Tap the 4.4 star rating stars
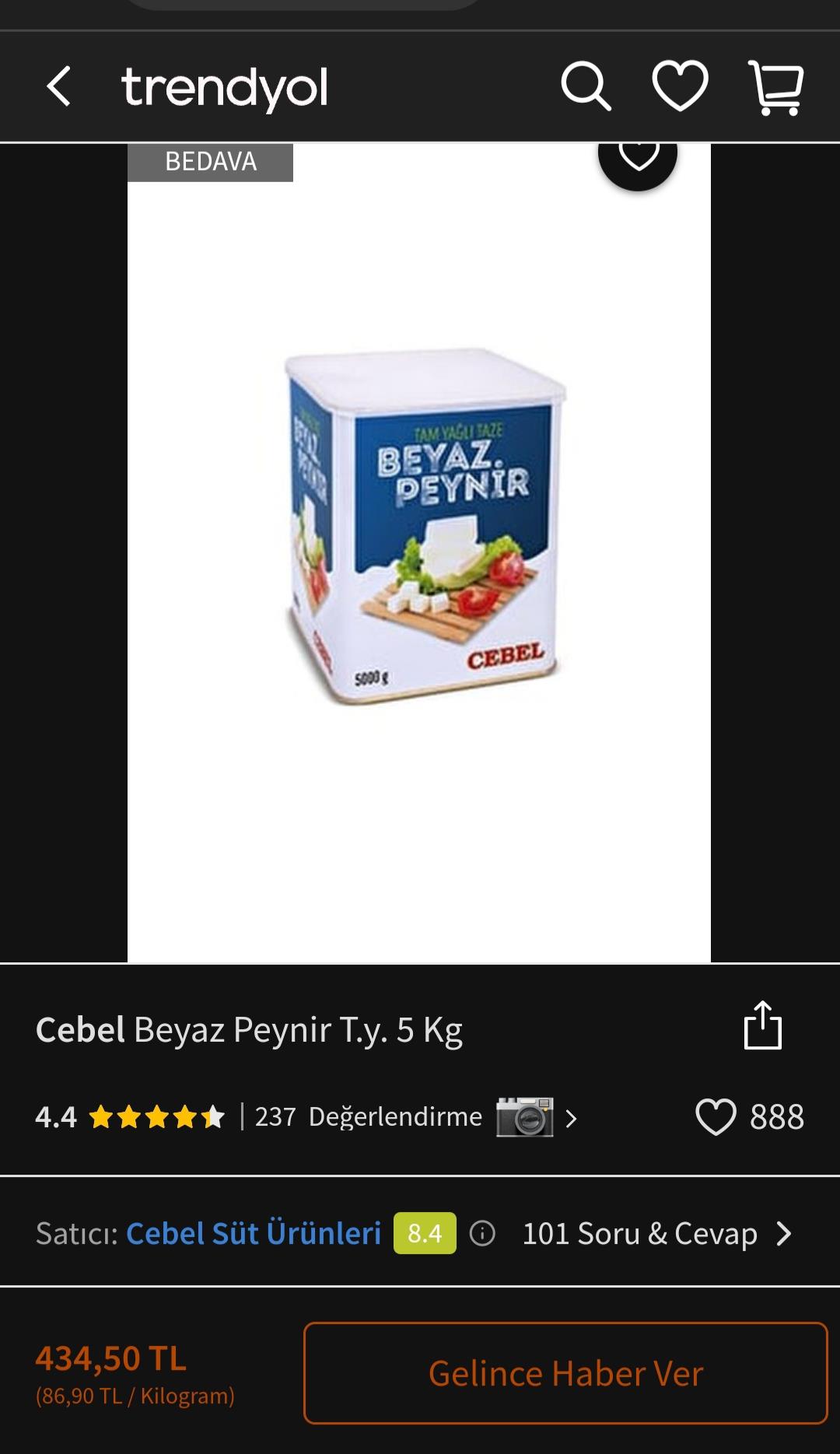840x1454 pixels. [156, 1116]
